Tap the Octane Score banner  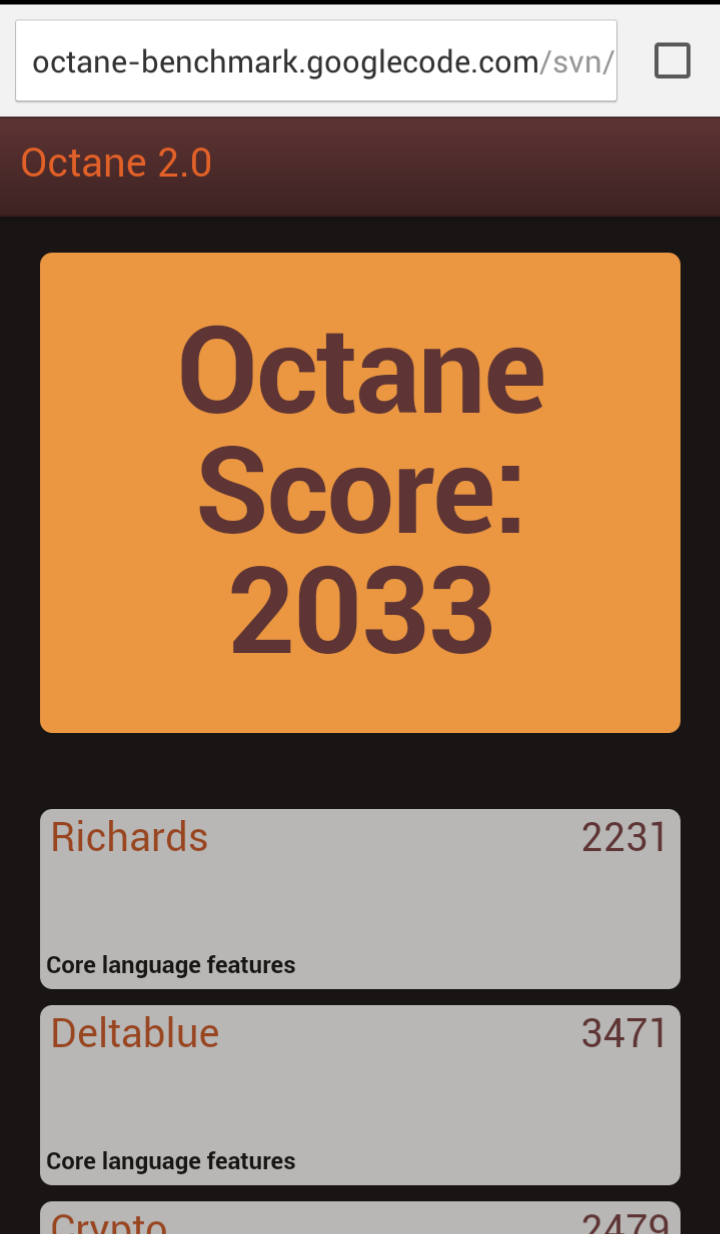360,492
